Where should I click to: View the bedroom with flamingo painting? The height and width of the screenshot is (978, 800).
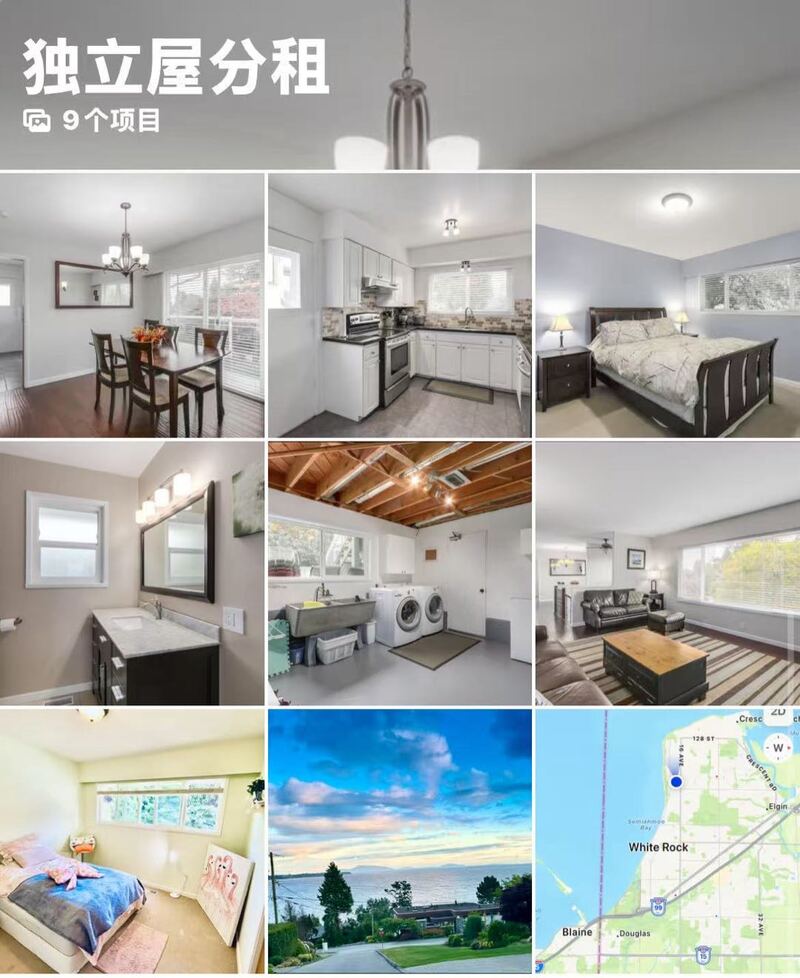(132, 840)
